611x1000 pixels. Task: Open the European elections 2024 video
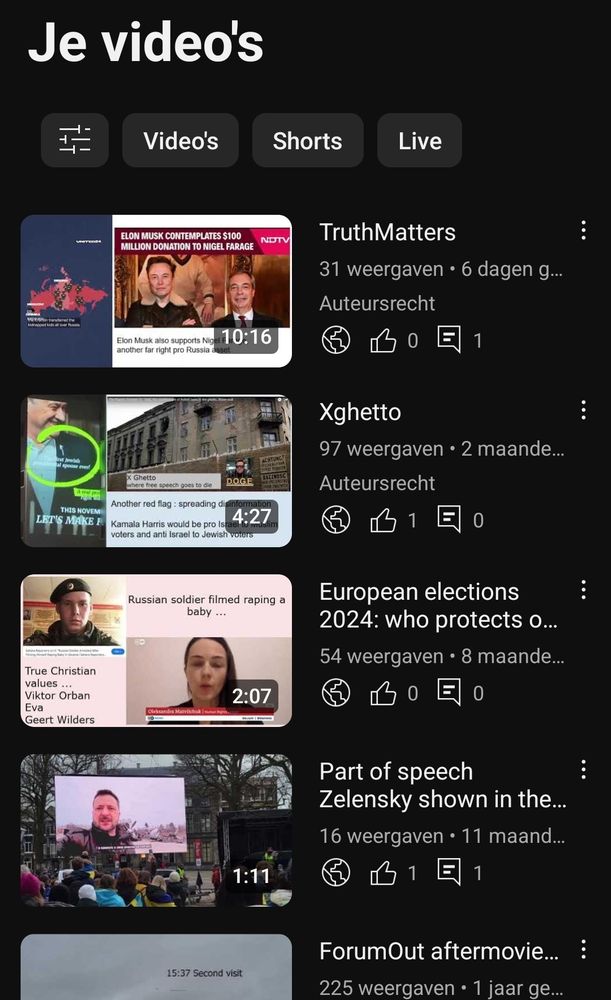(x=156, y=650)
